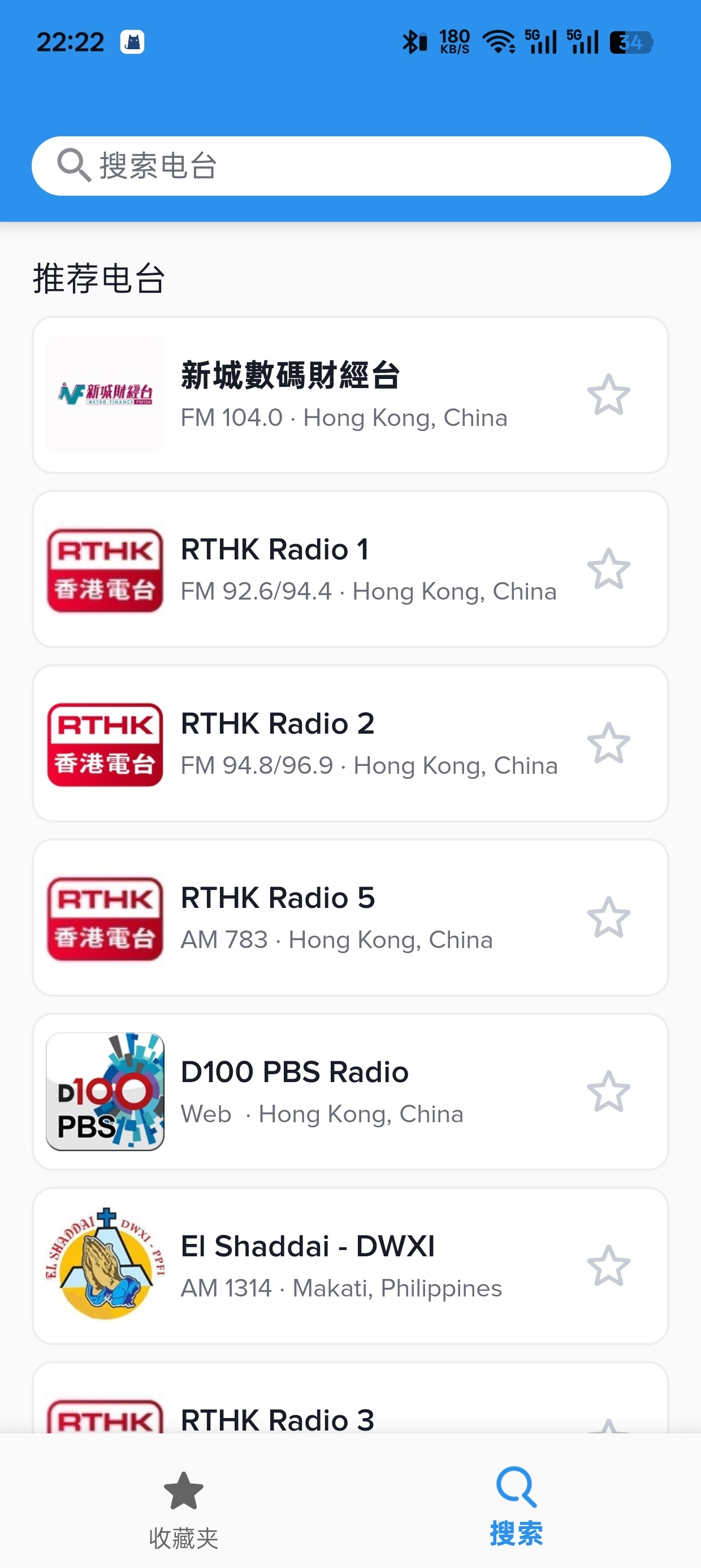Add RTHK Radio 2 to favorites

point(608,743)
